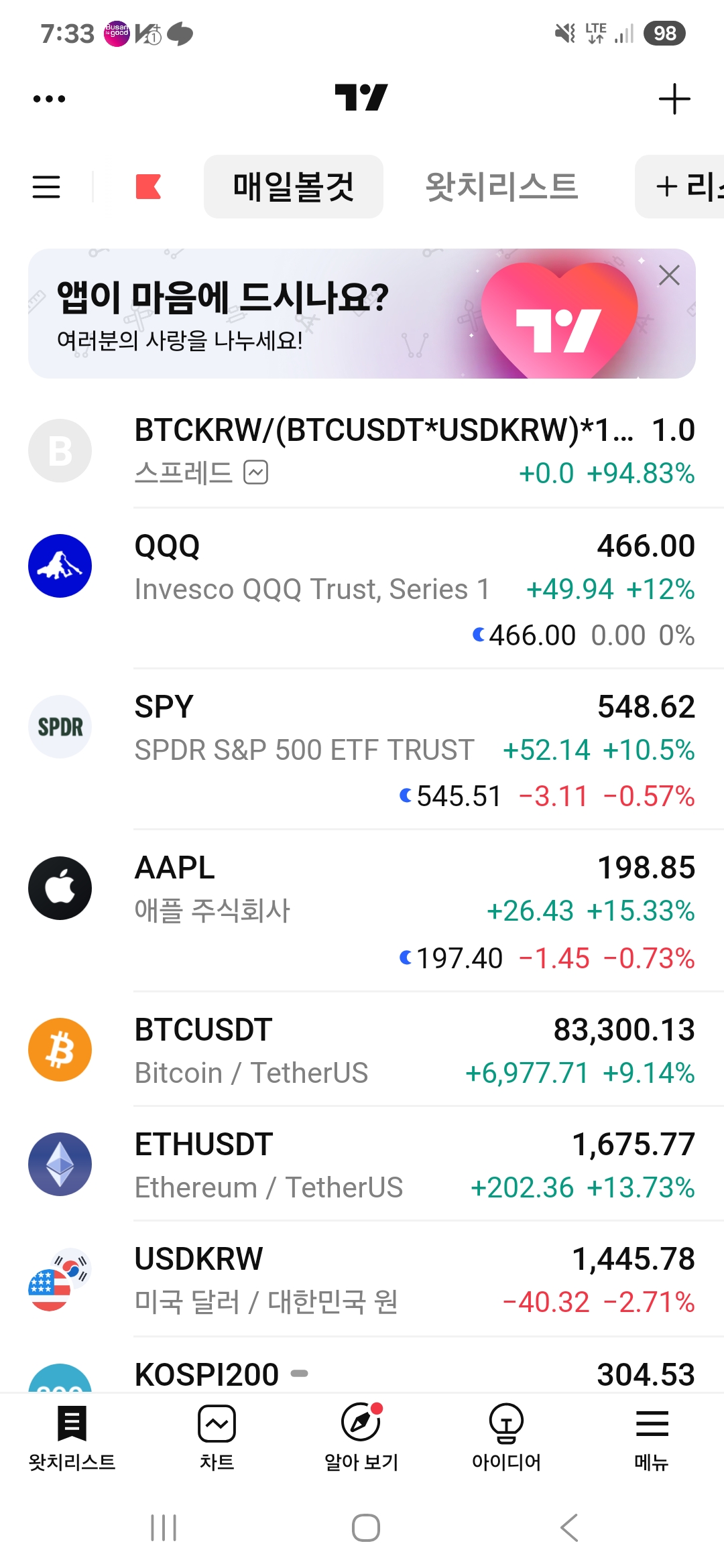Add a new symbol with plus icon
The image size is (724, 1568).
674,99
